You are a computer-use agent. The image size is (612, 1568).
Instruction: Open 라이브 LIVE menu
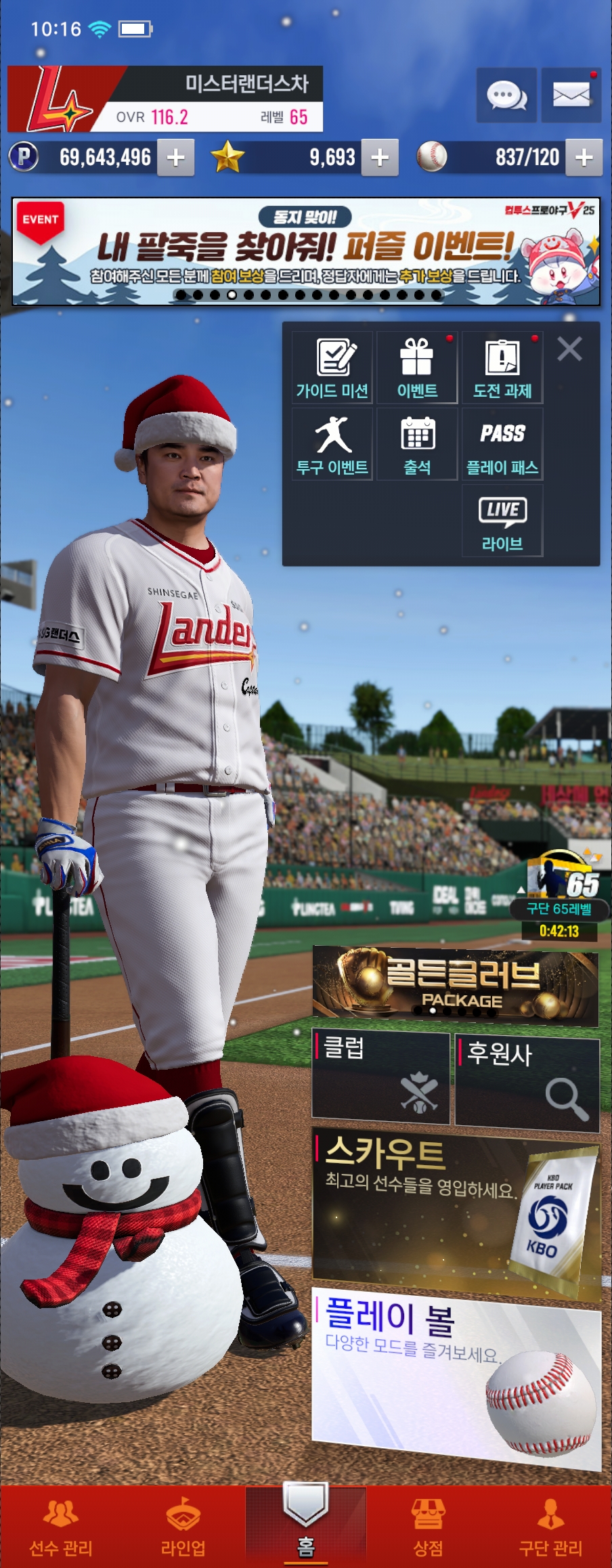point(502,523)
